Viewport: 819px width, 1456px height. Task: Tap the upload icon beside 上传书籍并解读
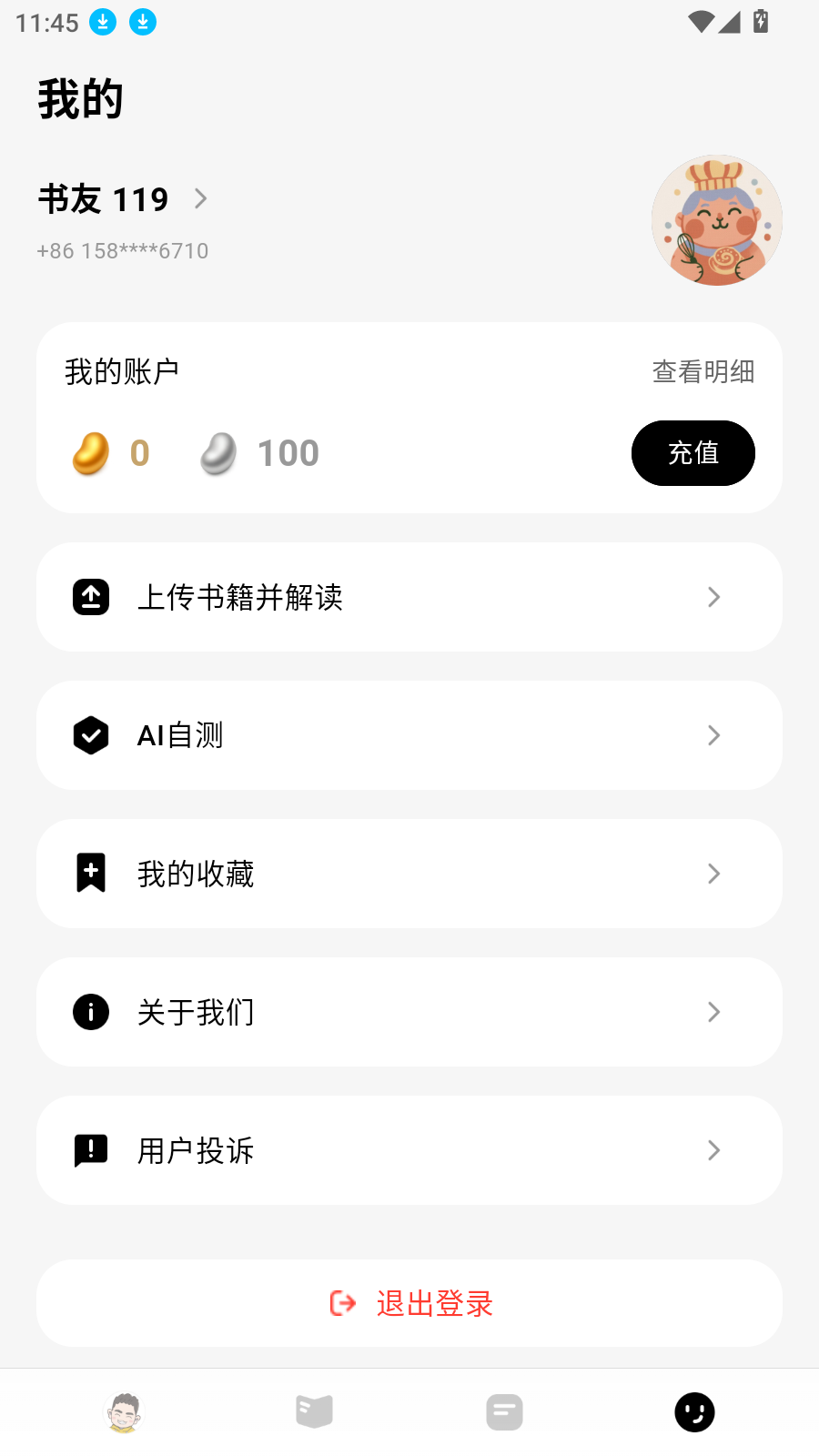click(90, 597)
